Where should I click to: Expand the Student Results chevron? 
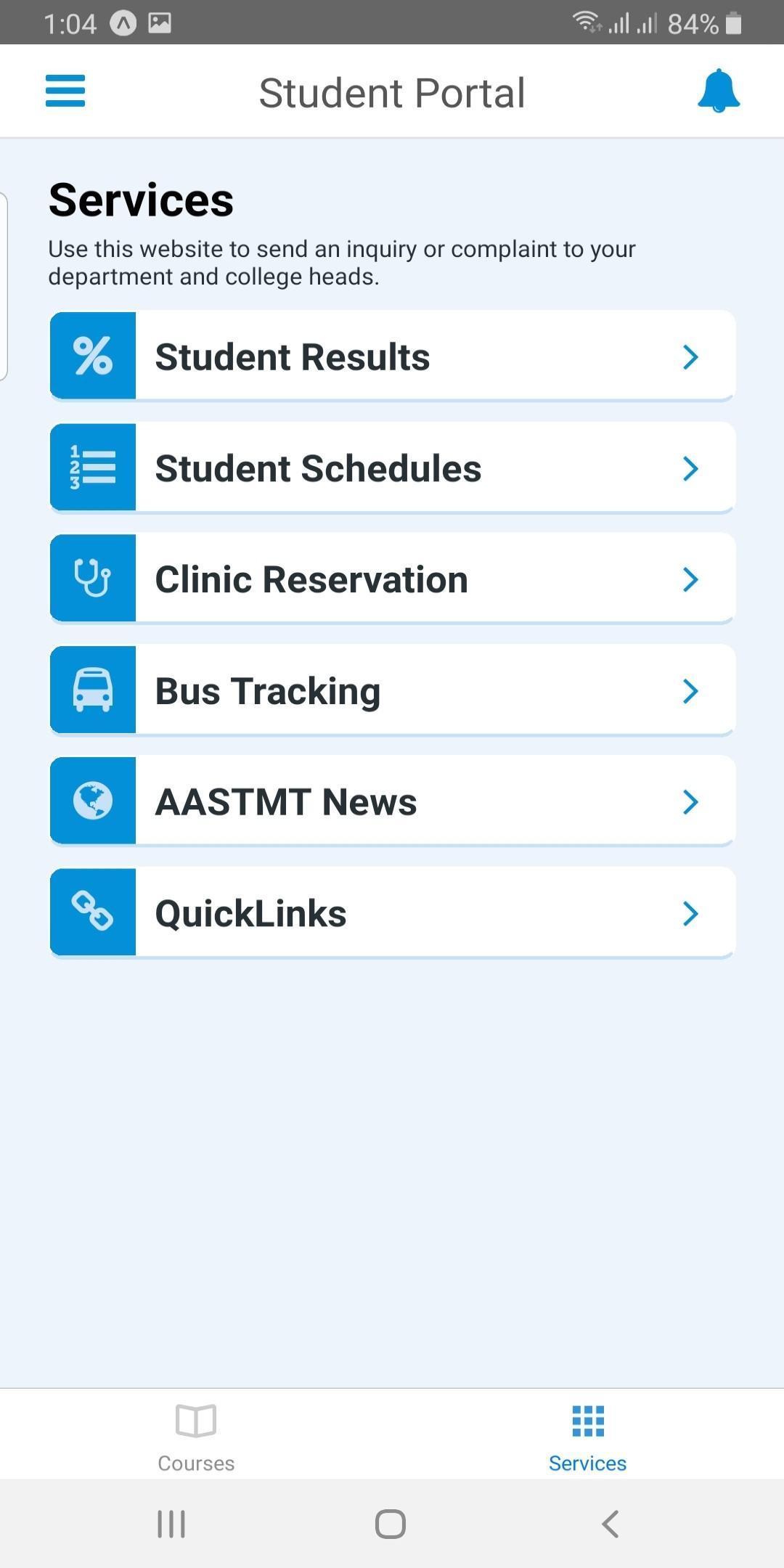690,356
